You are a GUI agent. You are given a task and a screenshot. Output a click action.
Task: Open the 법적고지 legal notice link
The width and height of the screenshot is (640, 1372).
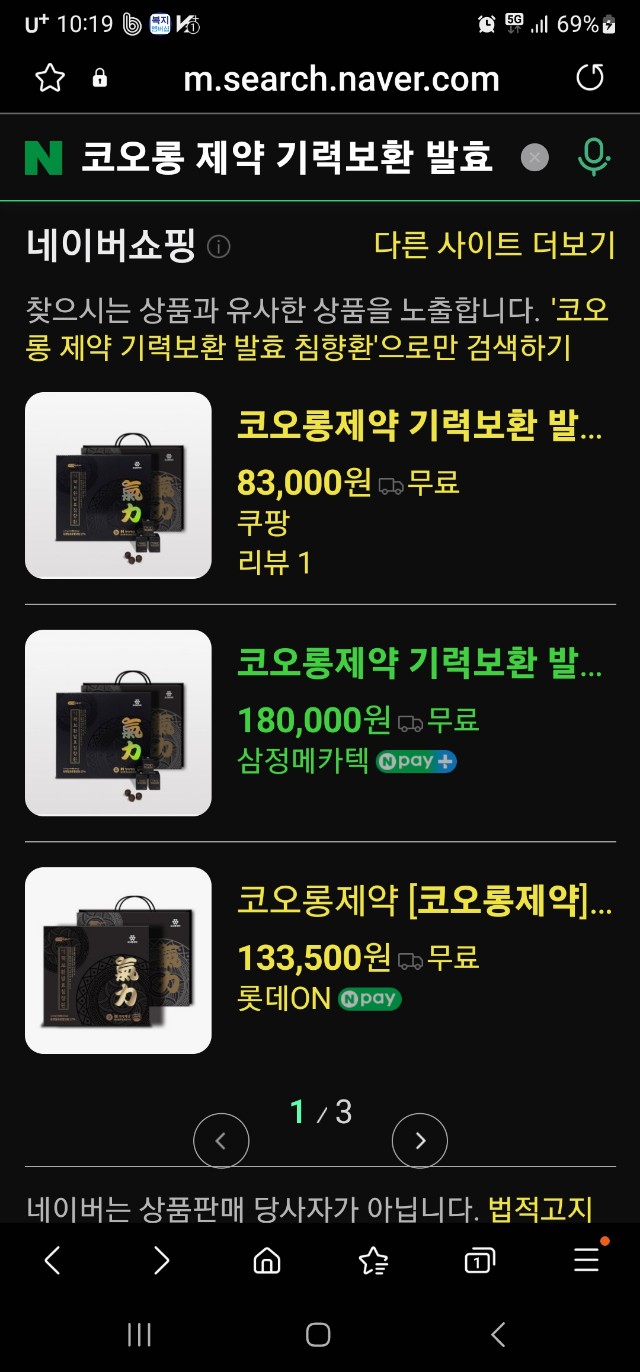click(540, 1210)
